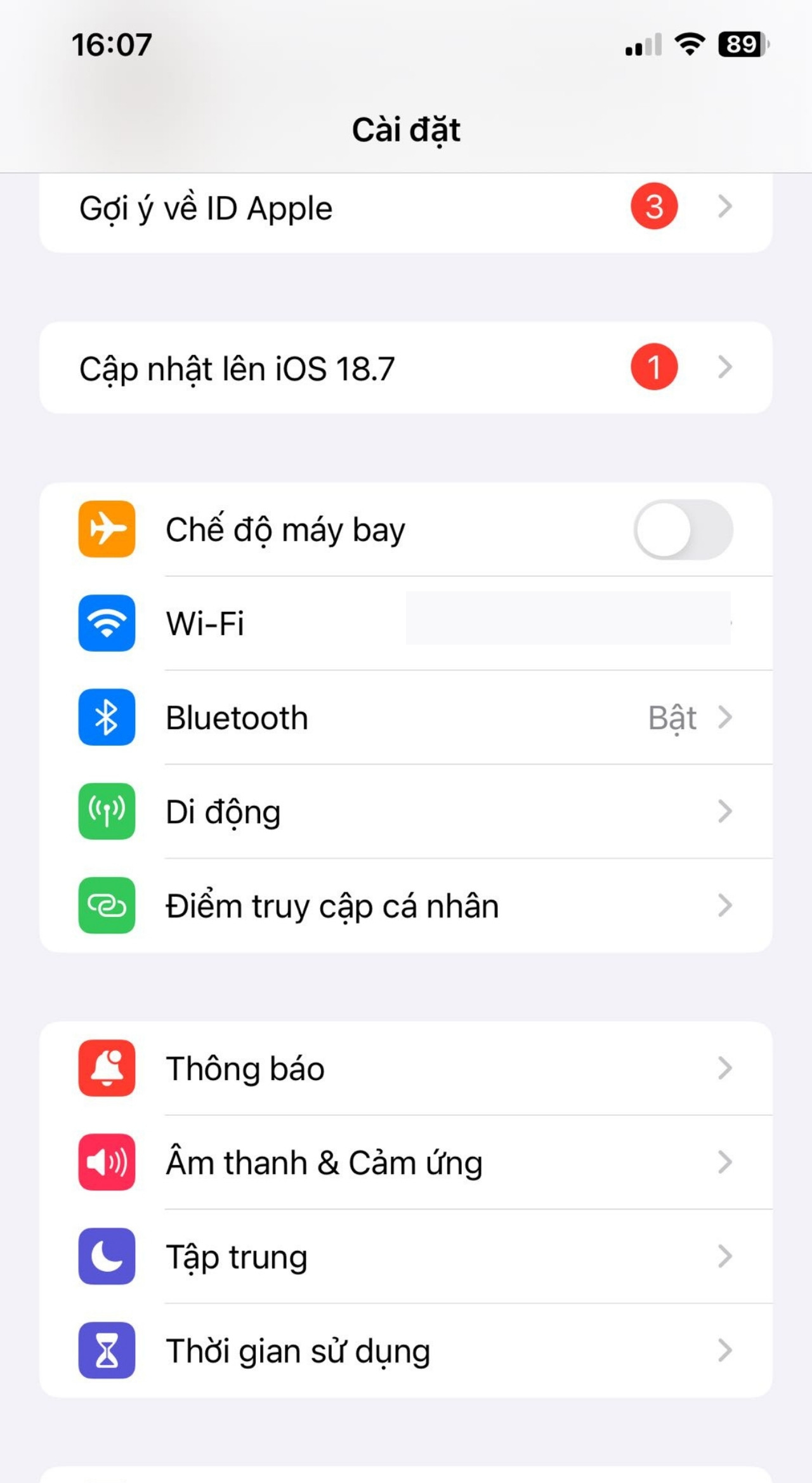
Task: Open Điểm truy cập cá nhân via its chain icon
Action: pos(105,906)
